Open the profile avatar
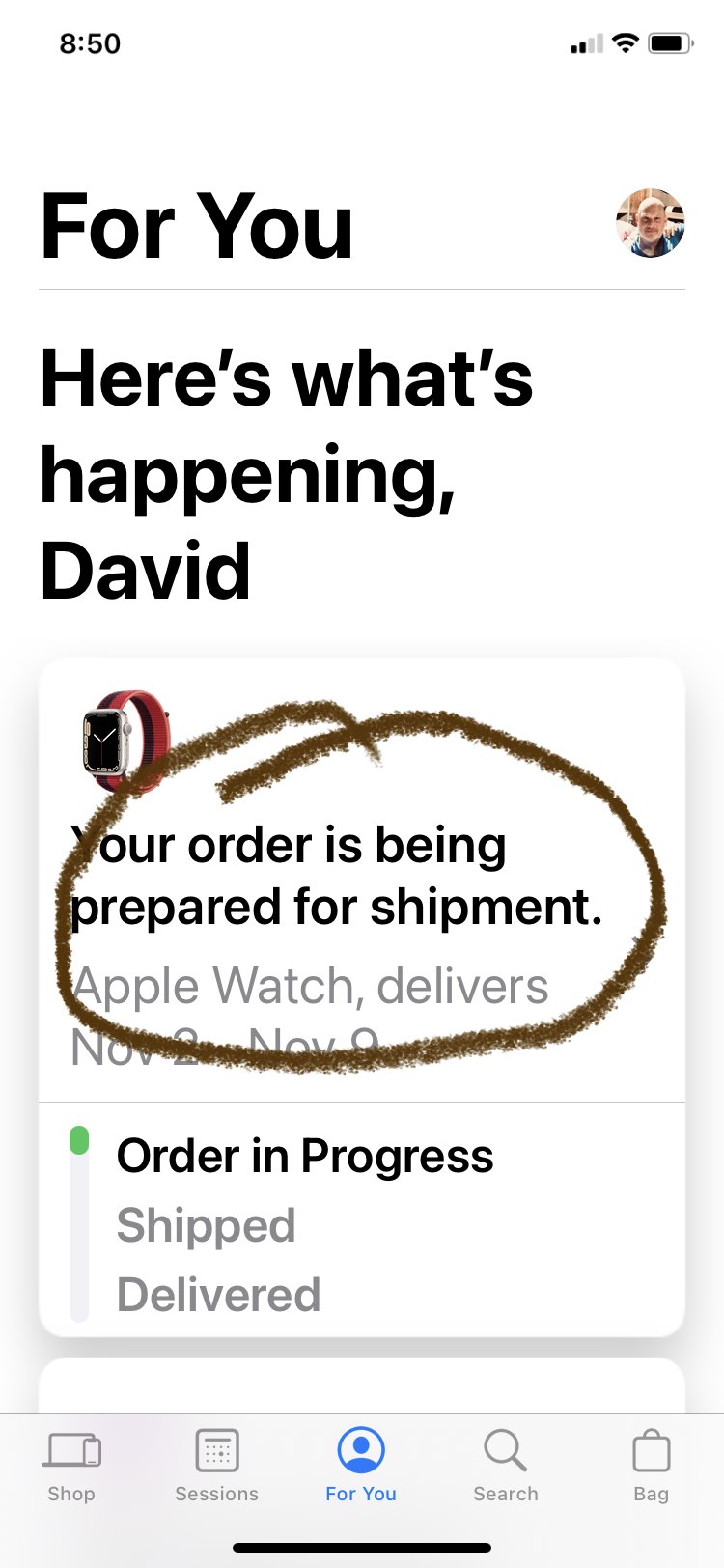724x1568 pixels. click(650, 223)
